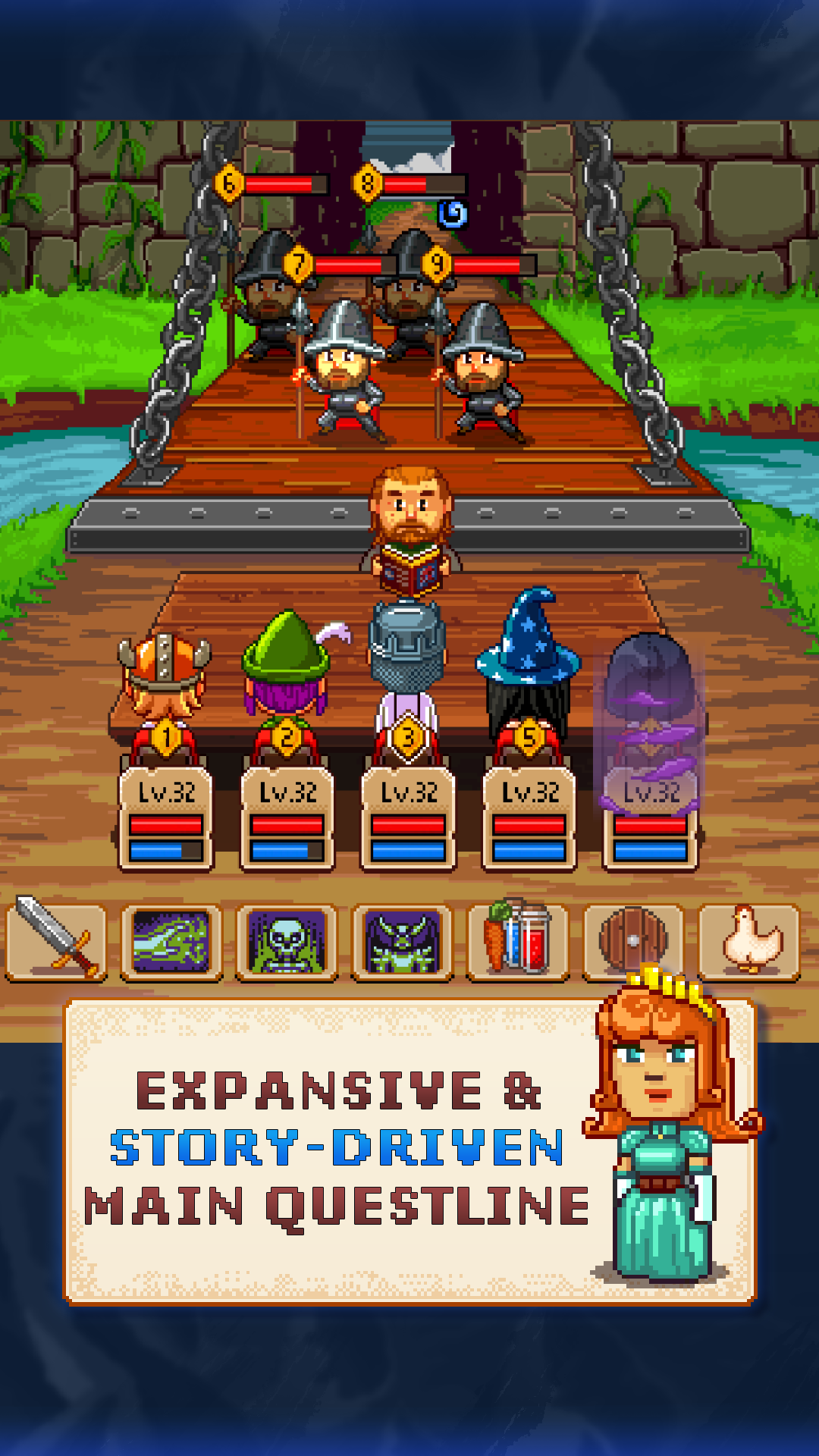Click the dungeon master holding the book
Screen dimensions: 819x1456
click(409, 523)
